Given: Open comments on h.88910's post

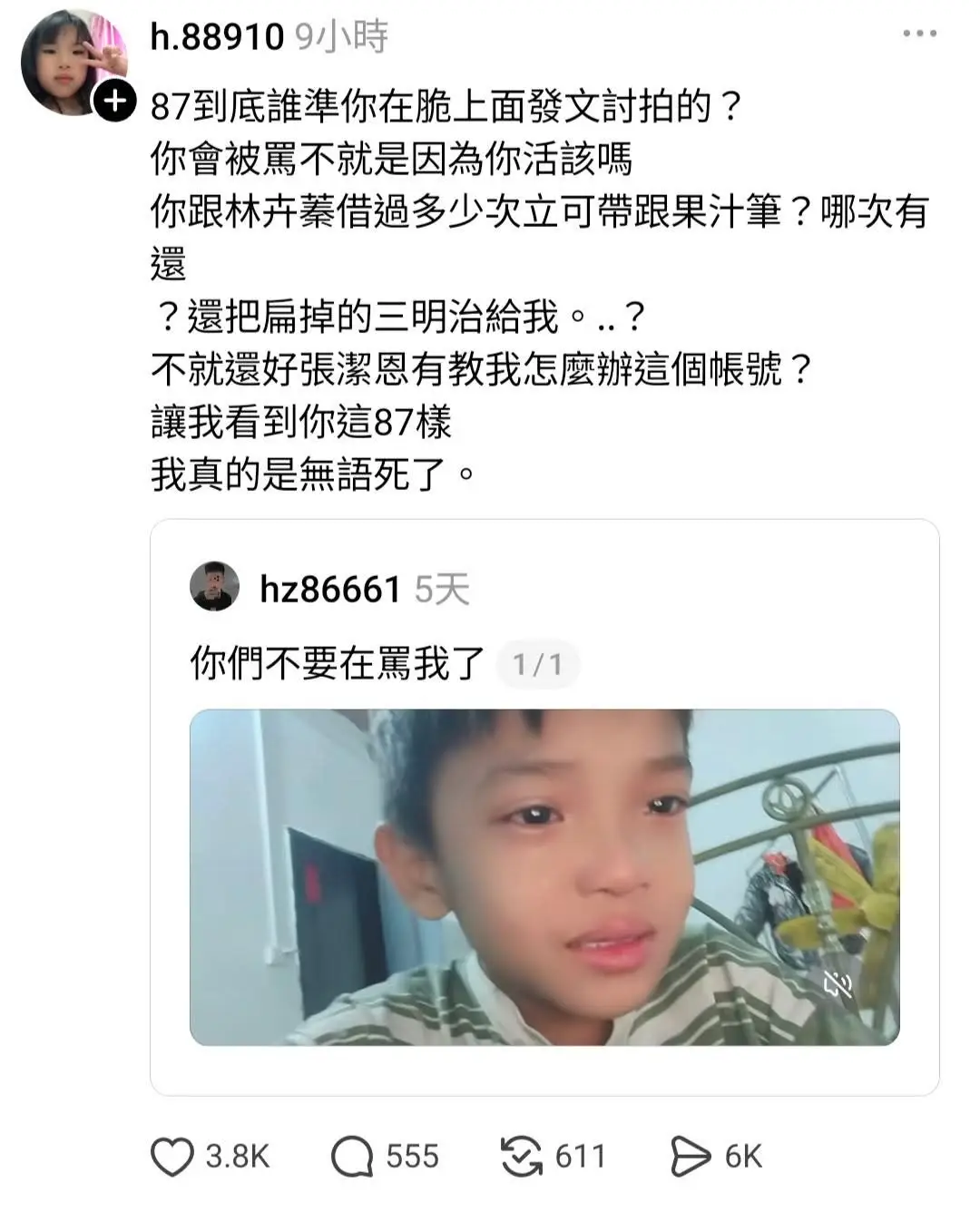Looking at the screenshot, I should 352,1157.
